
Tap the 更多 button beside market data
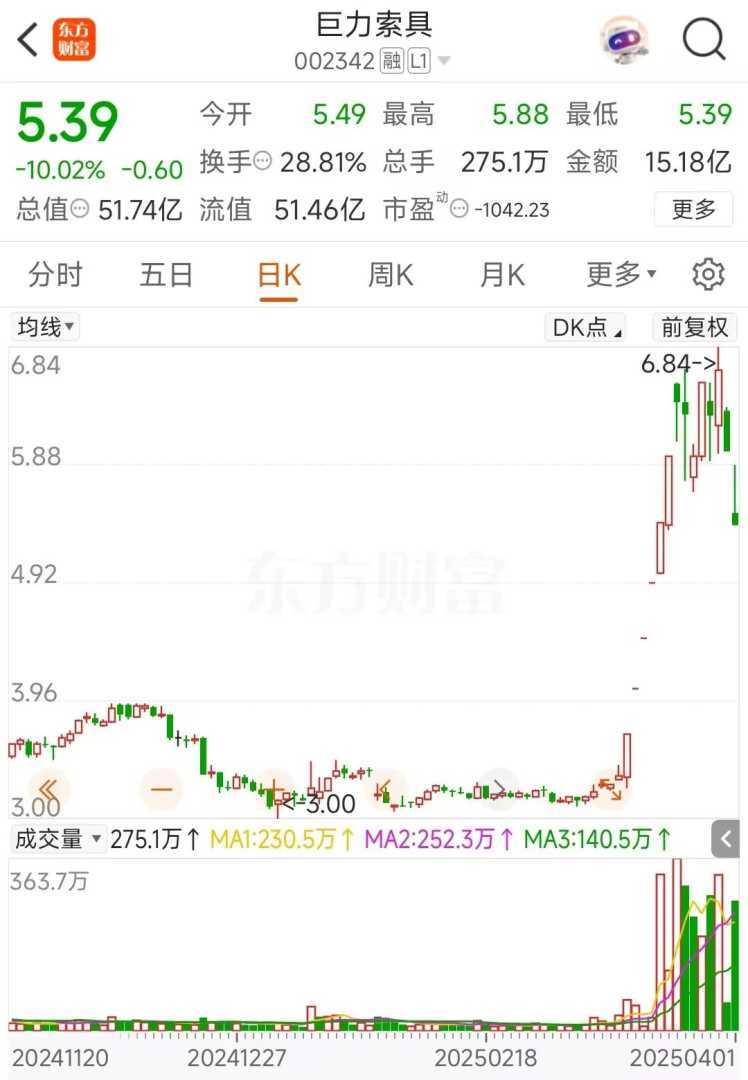(x=693, y=209)
